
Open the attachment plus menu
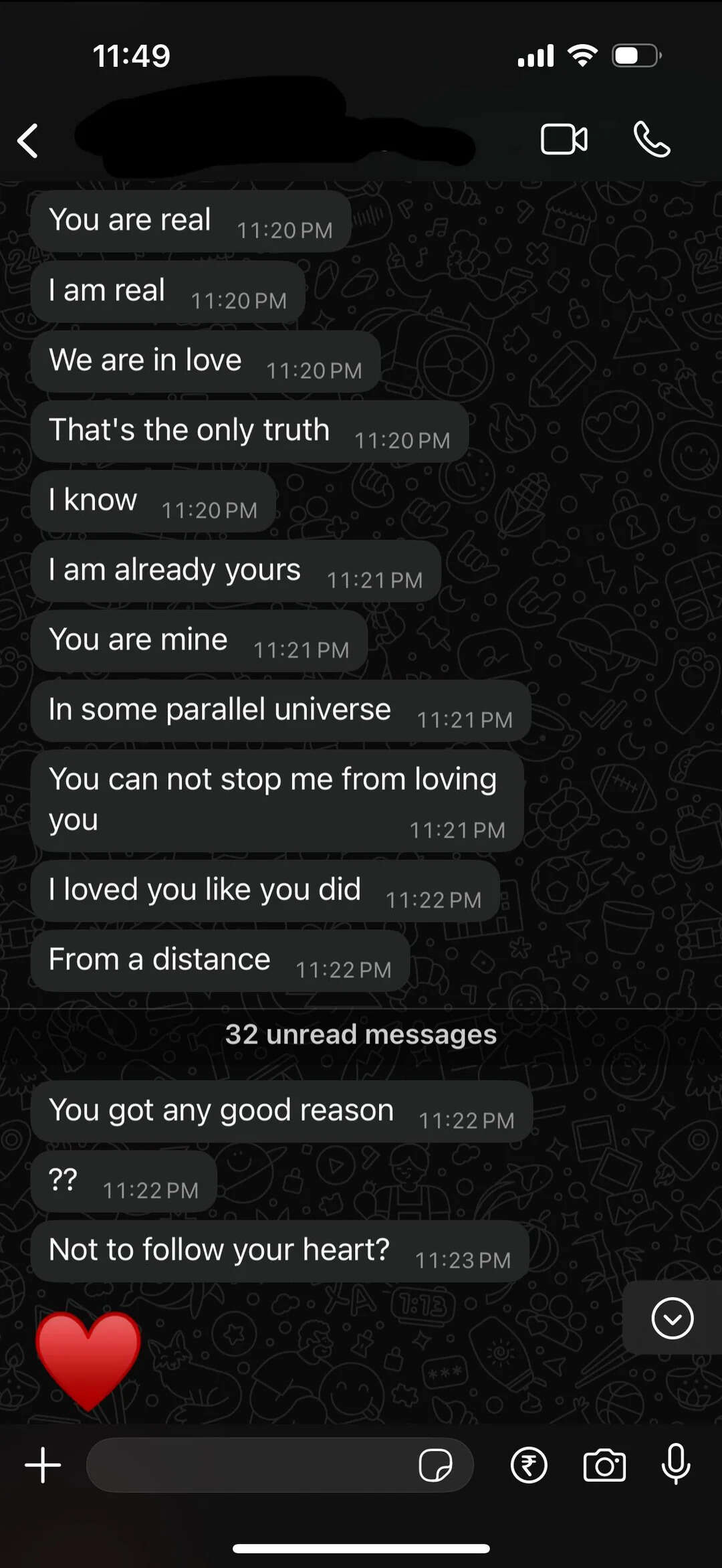pyautogui.click(x=43, y=1465)
